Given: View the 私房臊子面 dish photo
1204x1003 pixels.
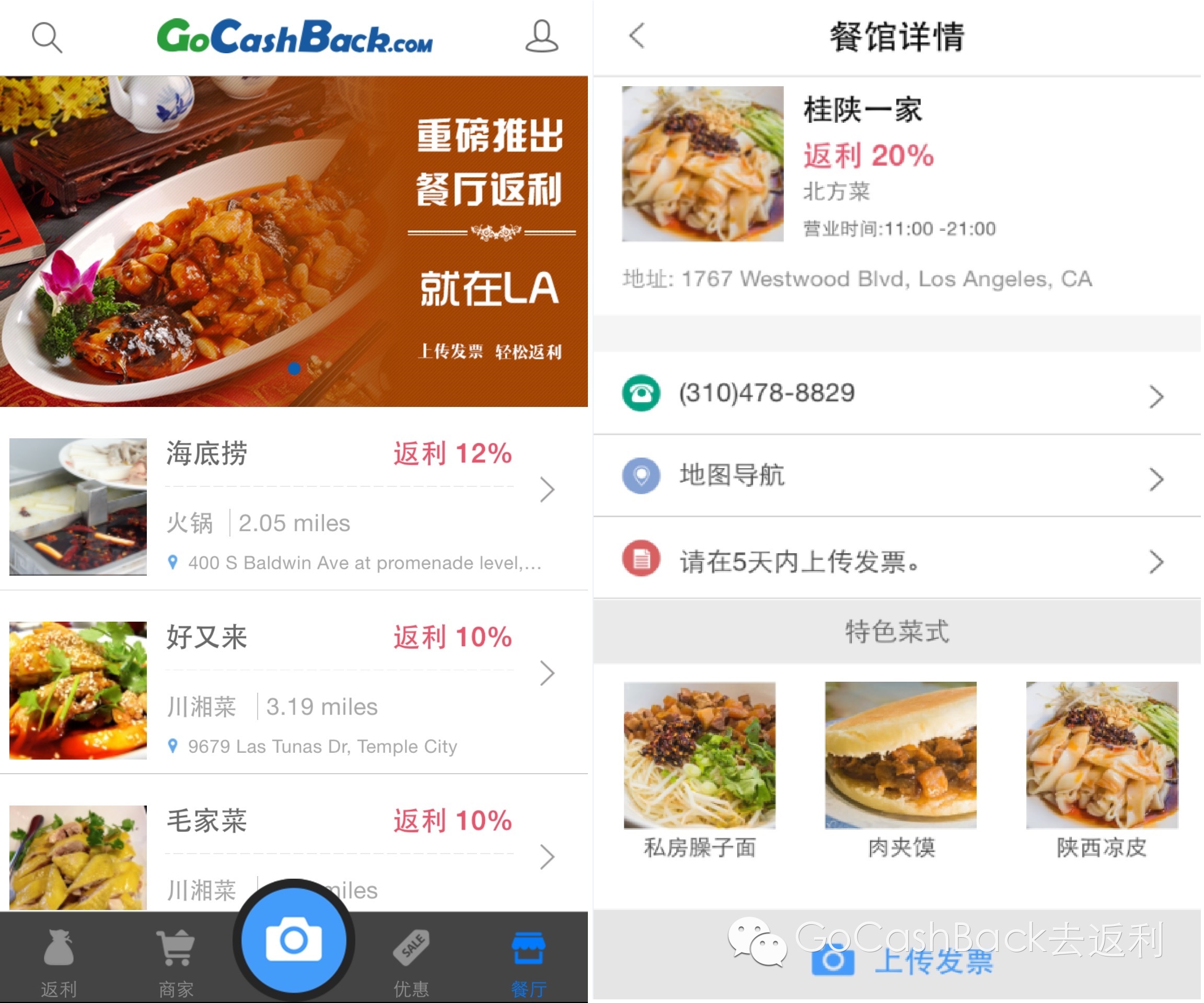Looking at the screenshot, I should pos(700,755).
